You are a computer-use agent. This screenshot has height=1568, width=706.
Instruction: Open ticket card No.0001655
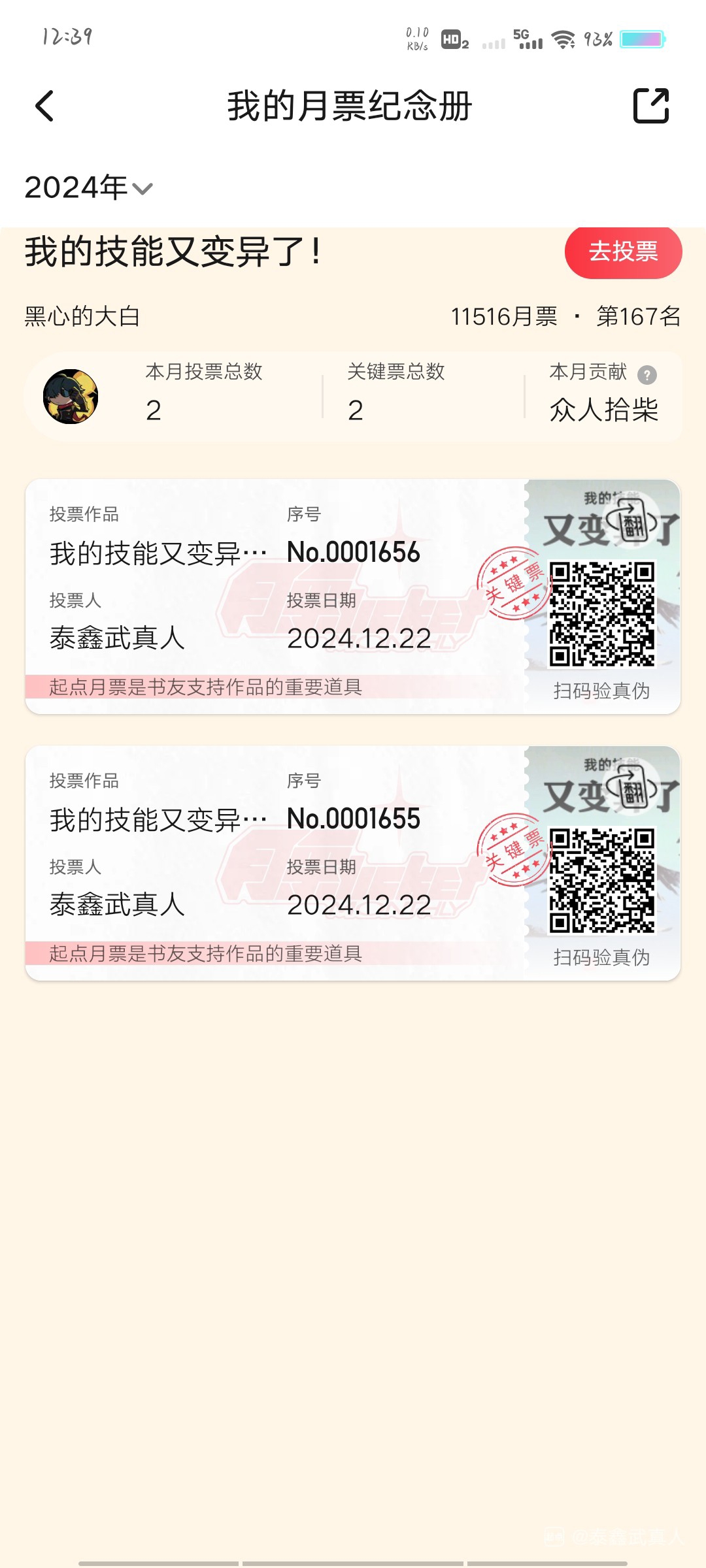pyautogui.click(x=275, y=862)
